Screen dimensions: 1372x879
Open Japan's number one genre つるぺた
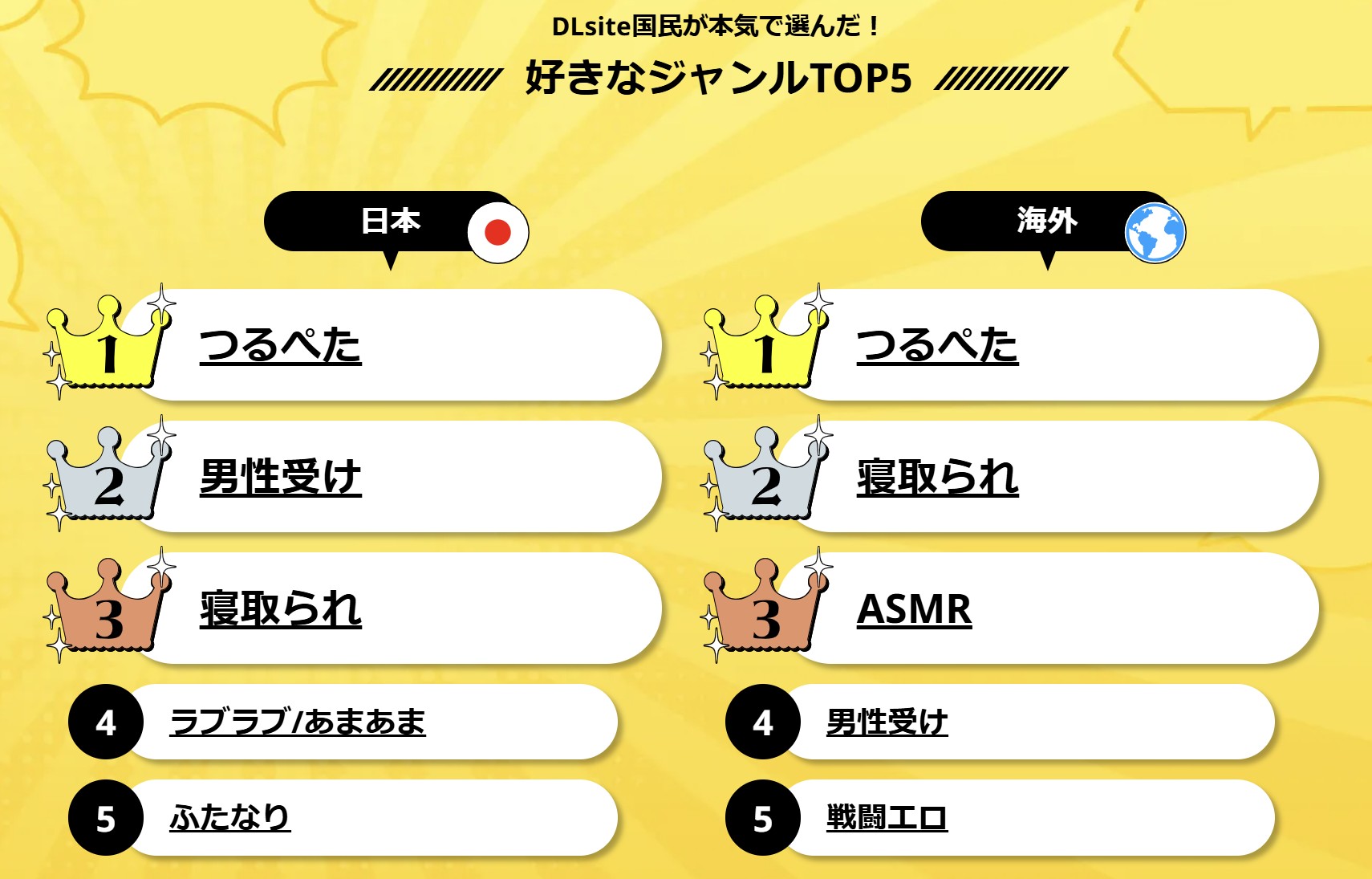pyautogui.click(x=280, y=346)
